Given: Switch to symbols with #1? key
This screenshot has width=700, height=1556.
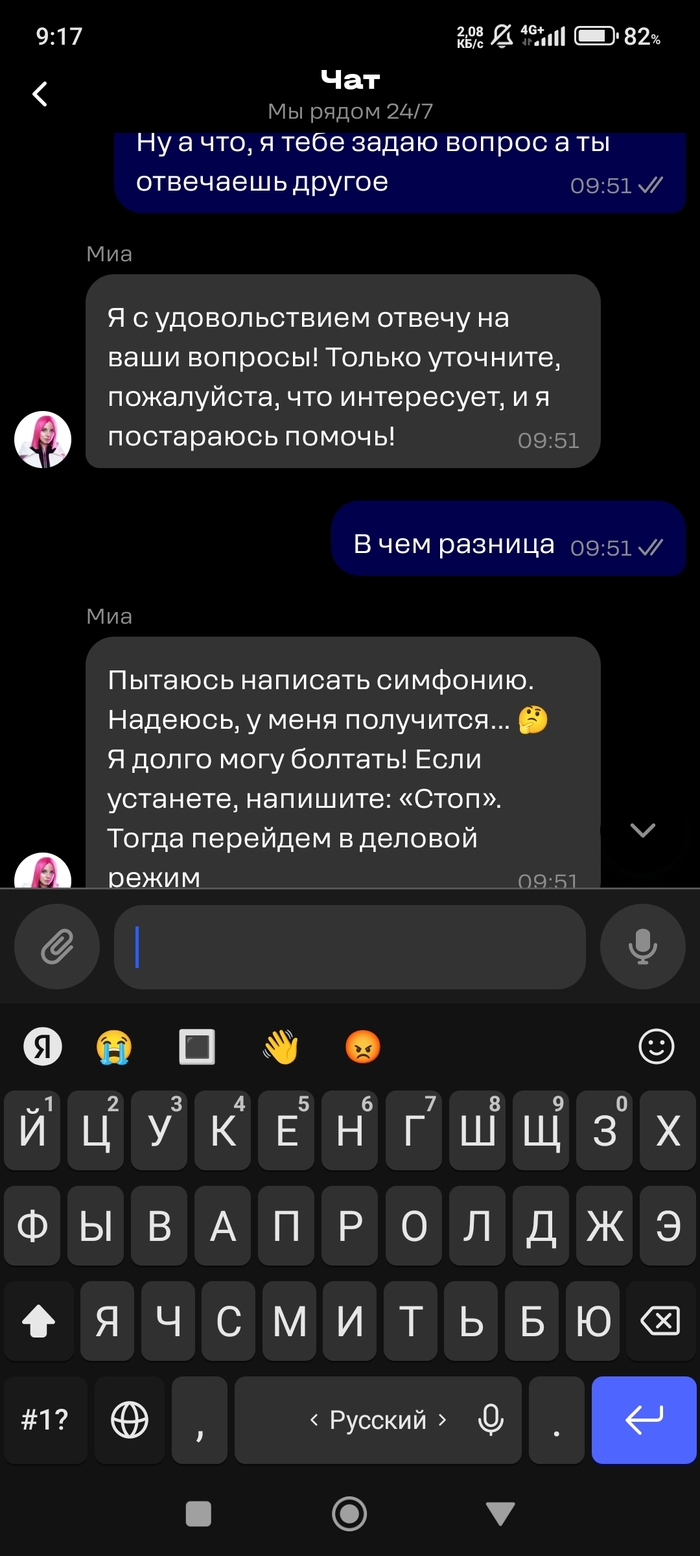Looking at the screenshot, I should point(45,1420).
